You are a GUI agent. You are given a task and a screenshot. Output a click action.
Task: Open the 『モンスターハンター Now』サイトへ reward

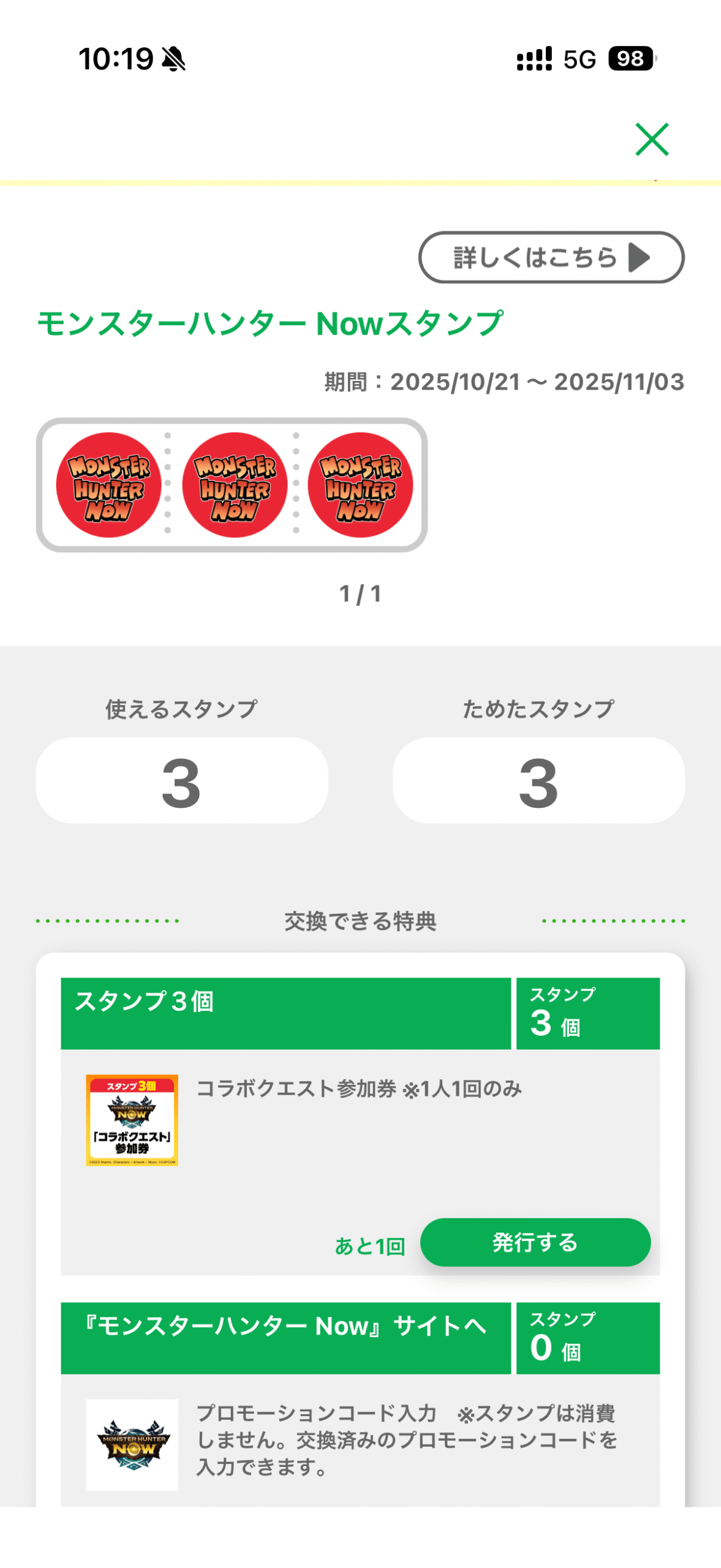point(285,1338)
